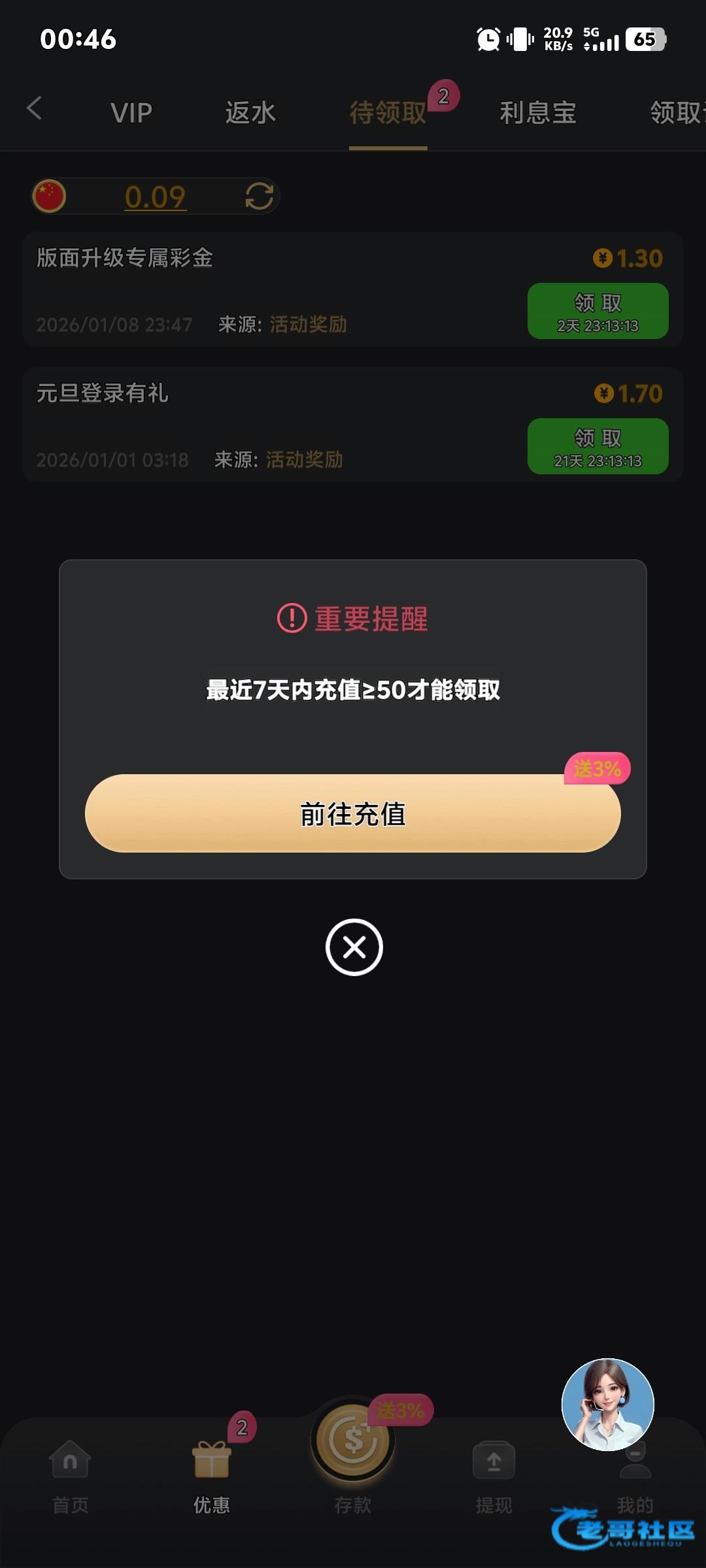The image size is (706, 1568).
Task: Tap the 前往充值 button
Action: 352,813
